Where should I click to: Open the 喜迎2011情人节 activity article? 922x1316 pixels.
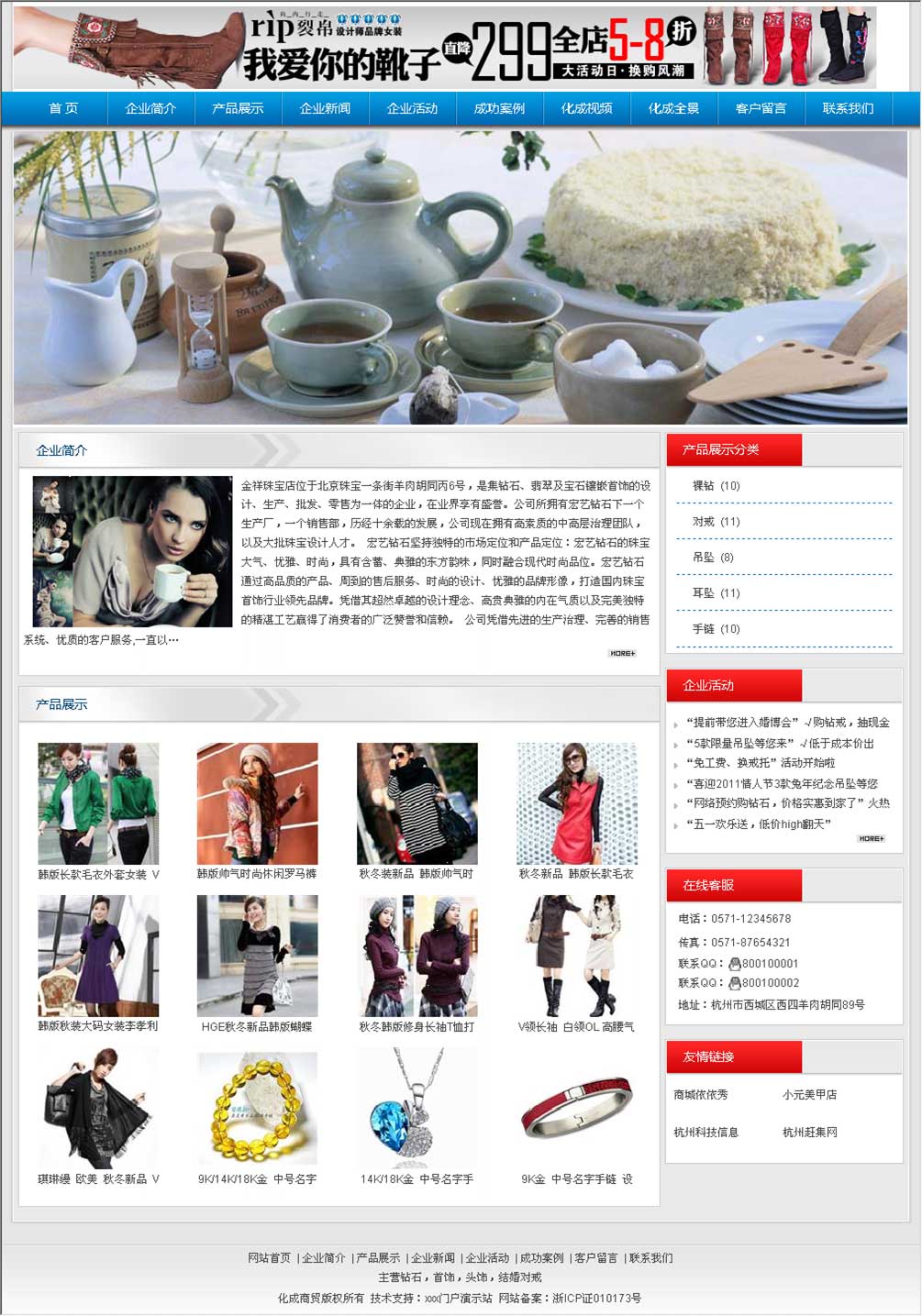pyautogui.click(x=785, y=783)
